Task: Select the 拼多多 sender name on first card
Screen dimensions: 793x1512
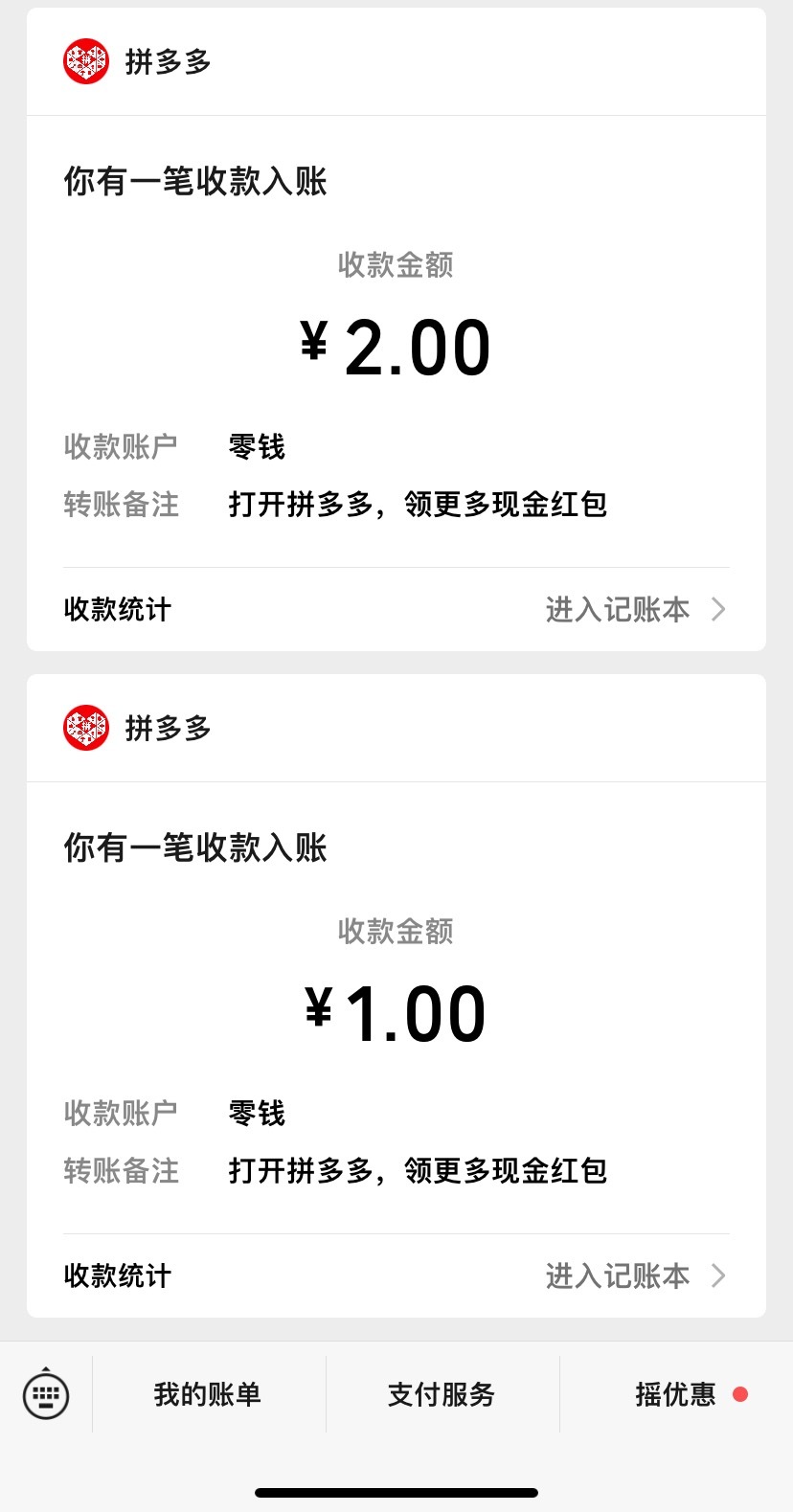Action: [x=167, y=60]
